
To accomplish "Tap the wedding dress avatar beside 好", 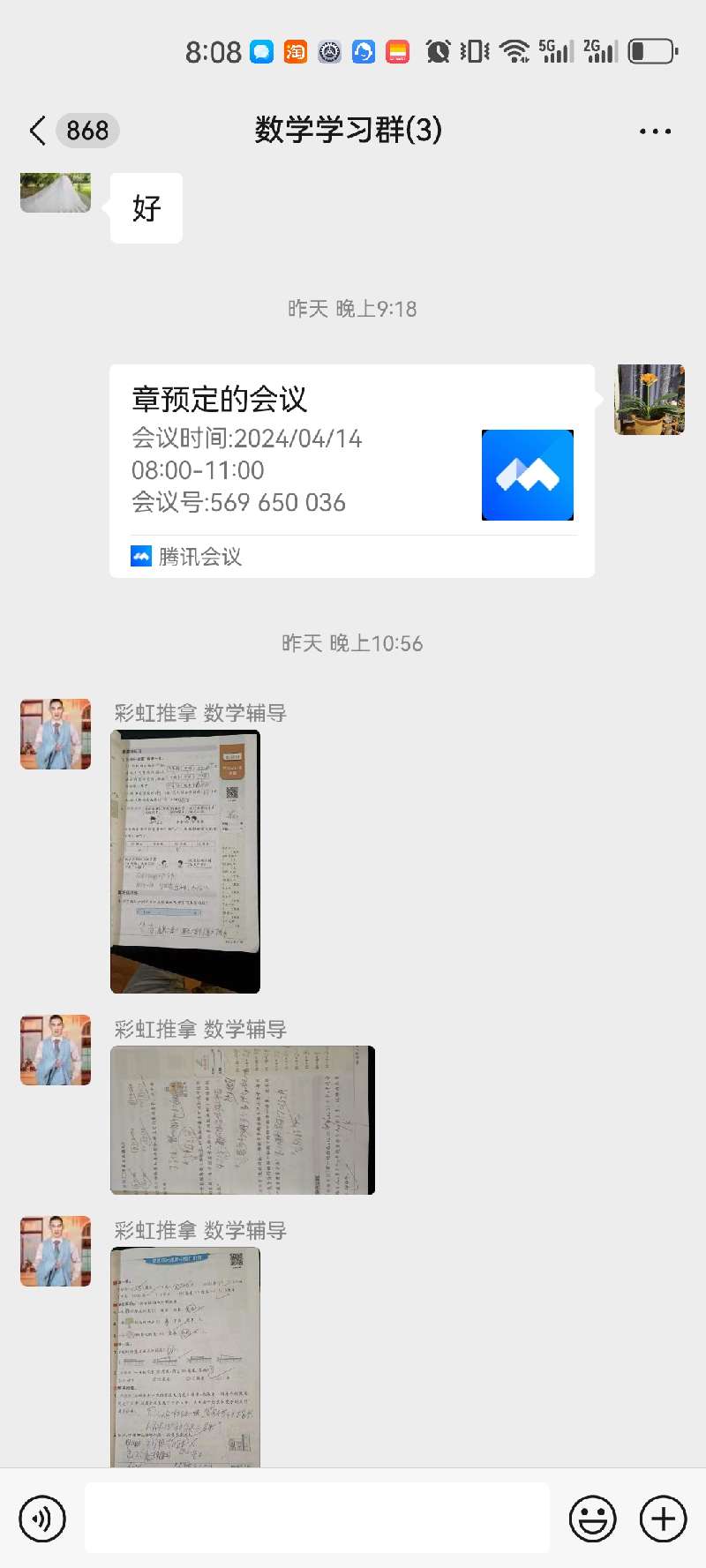I will 56,192.
